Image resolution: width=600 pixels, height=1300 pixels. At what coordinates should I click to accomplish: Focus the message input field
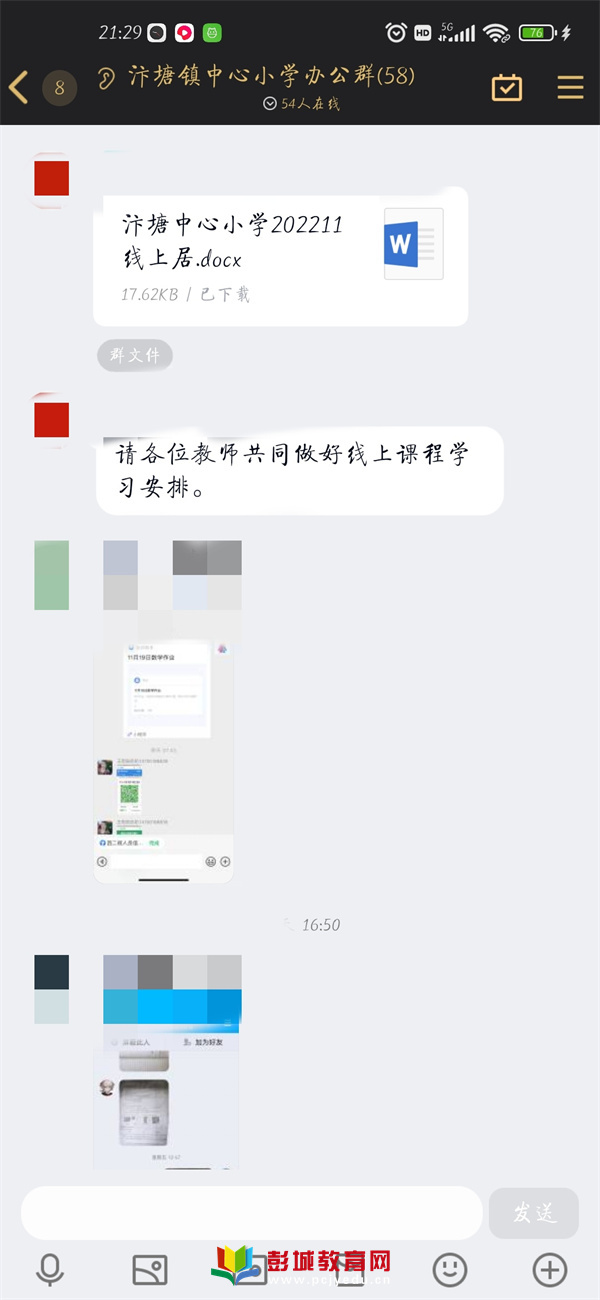click(x=250, y=1213)
